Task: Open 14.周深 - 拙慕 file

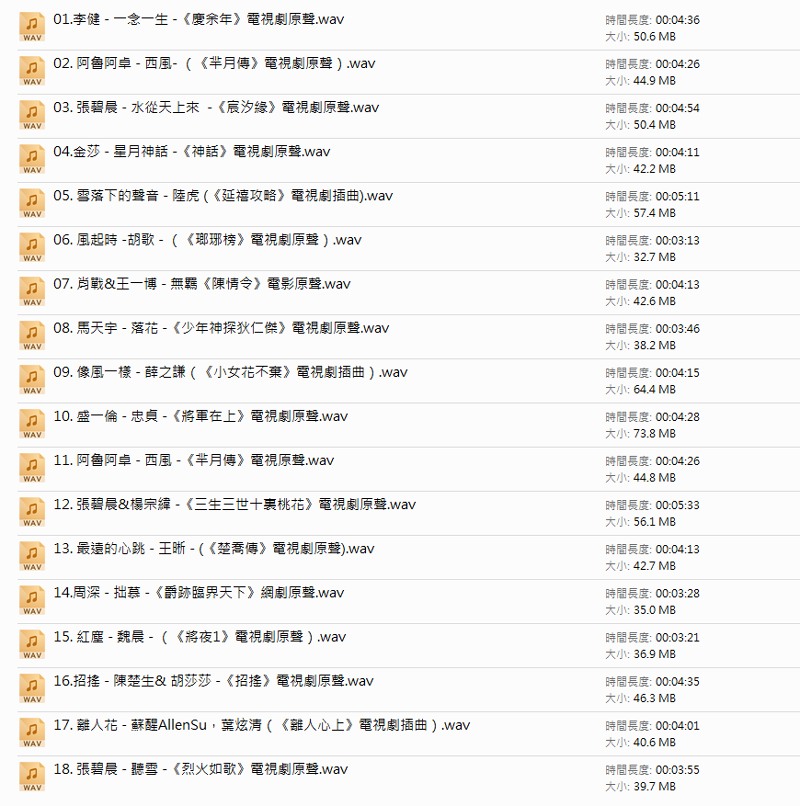Action: coord(198,593)
